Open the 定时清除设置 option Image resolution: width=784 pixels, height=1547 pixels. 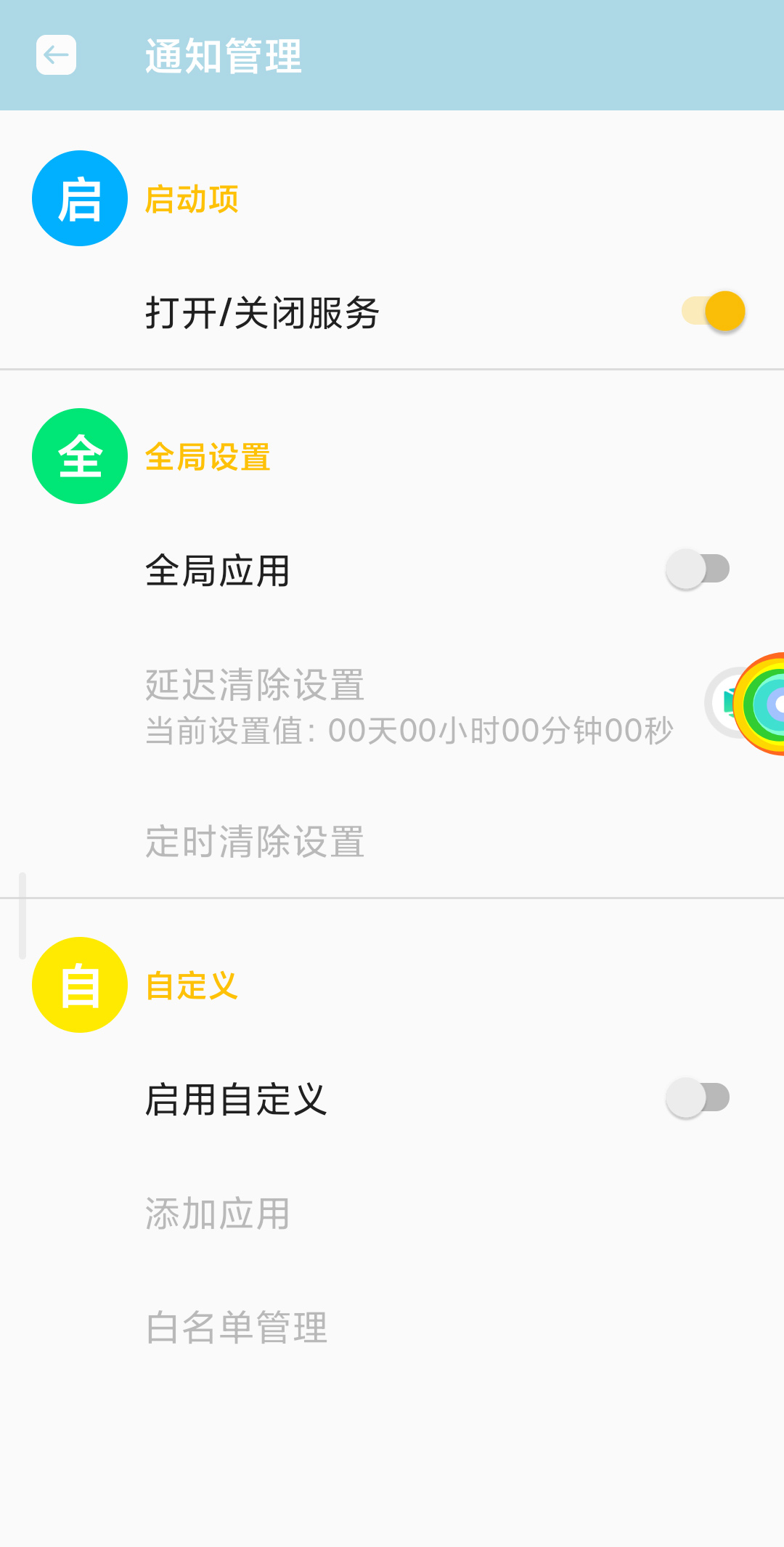click(x=255, y=842)
